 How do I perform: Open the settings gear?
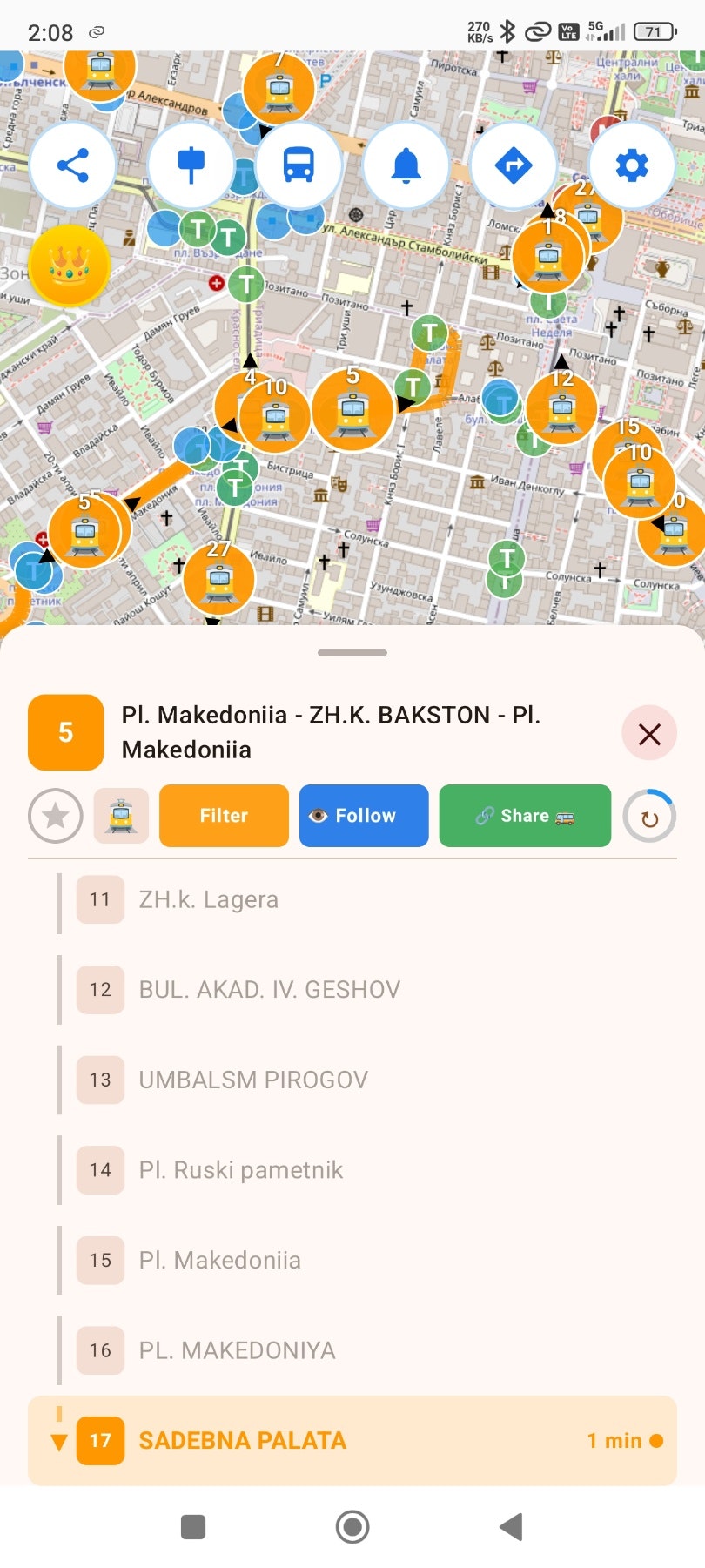coord(632,165)
